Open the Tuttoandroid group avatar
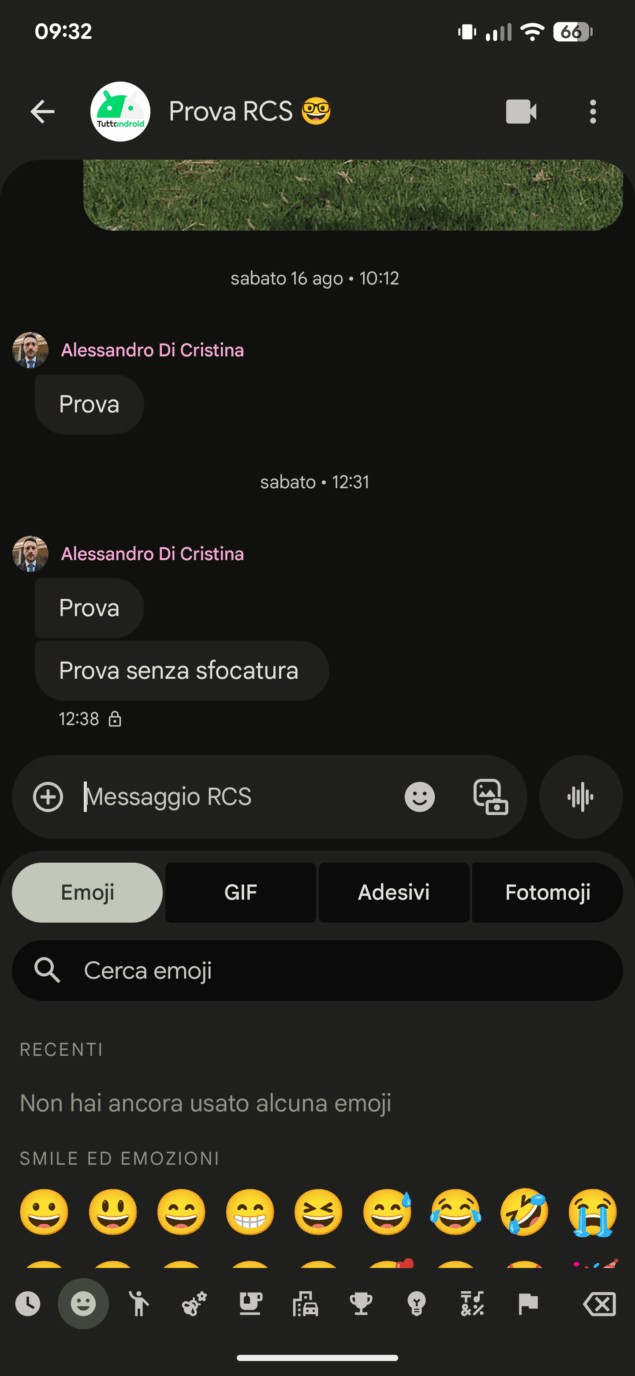Image resolution: width=635 pixels, height=1376 pixels. point(120,112)
